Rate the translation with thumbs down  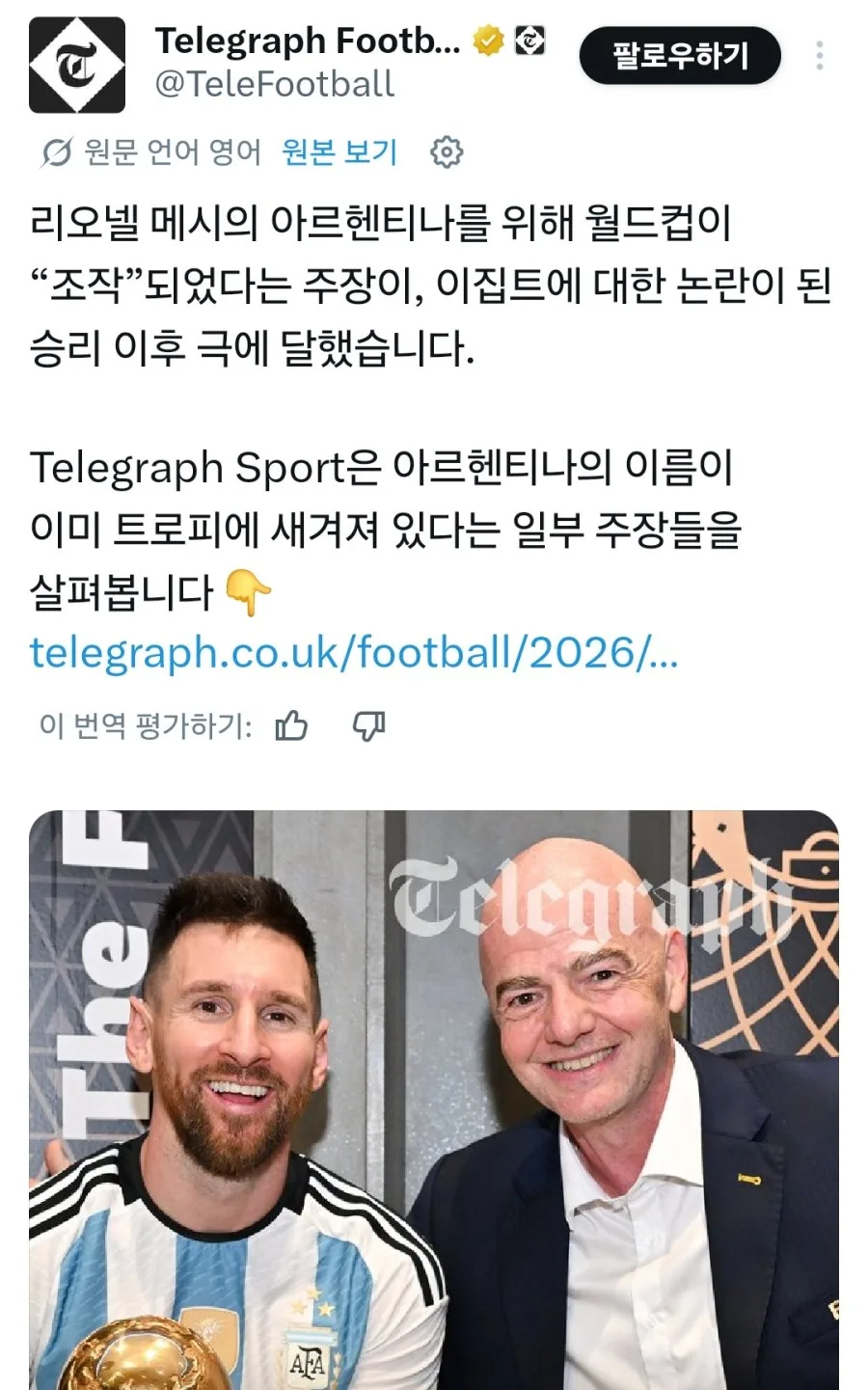(368, 725)
